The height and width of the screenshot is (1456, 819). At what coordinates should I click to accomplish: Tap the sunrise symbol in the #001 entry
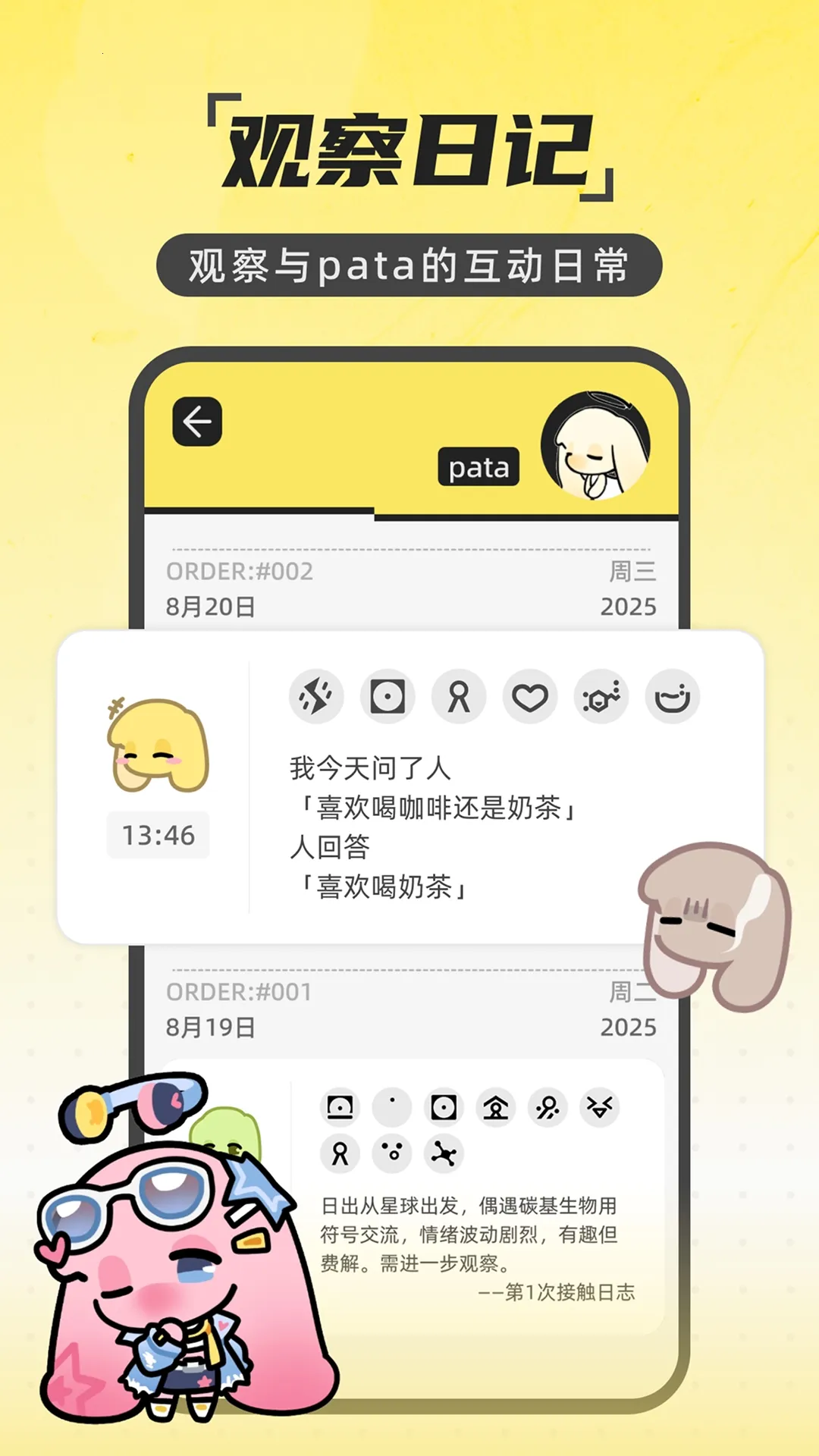pyautogui.click(x=340, y=1107)
